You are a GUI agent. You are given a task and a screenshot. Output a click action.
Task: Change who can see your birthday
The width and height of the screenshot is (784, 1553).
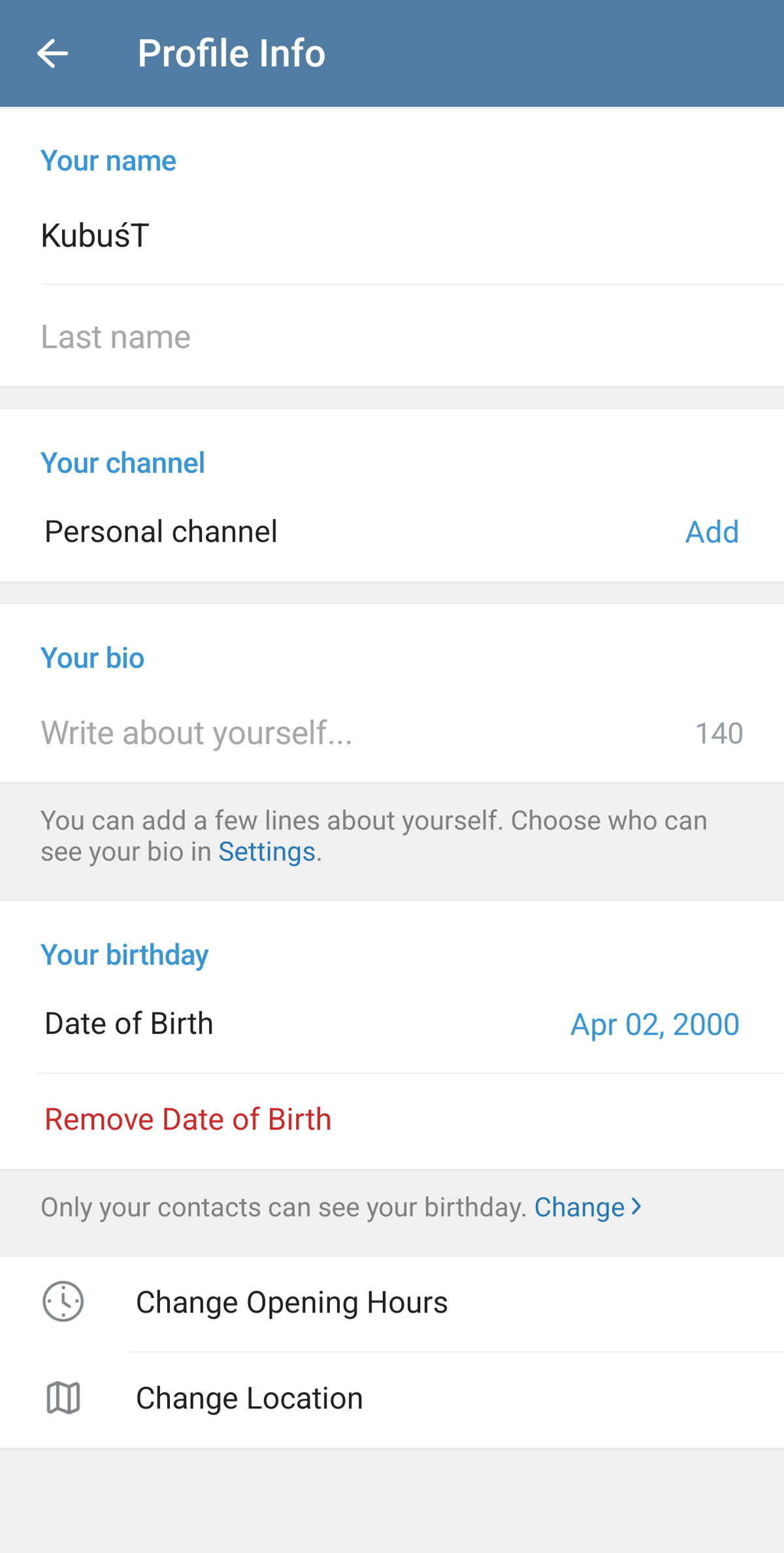tap(587, 1207)
